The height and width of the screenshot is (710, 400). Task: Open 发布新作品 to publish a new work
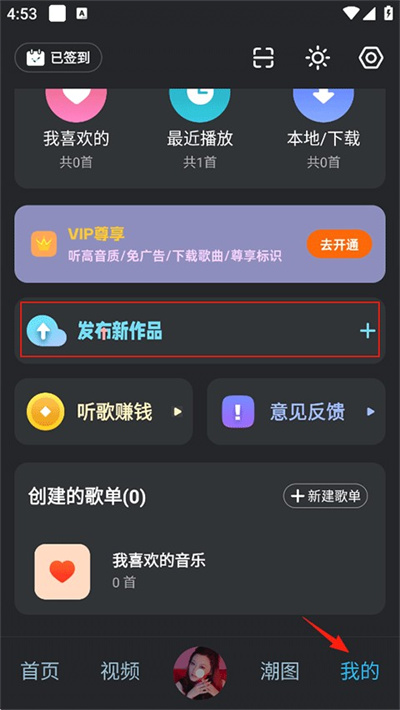pos(200,330)
